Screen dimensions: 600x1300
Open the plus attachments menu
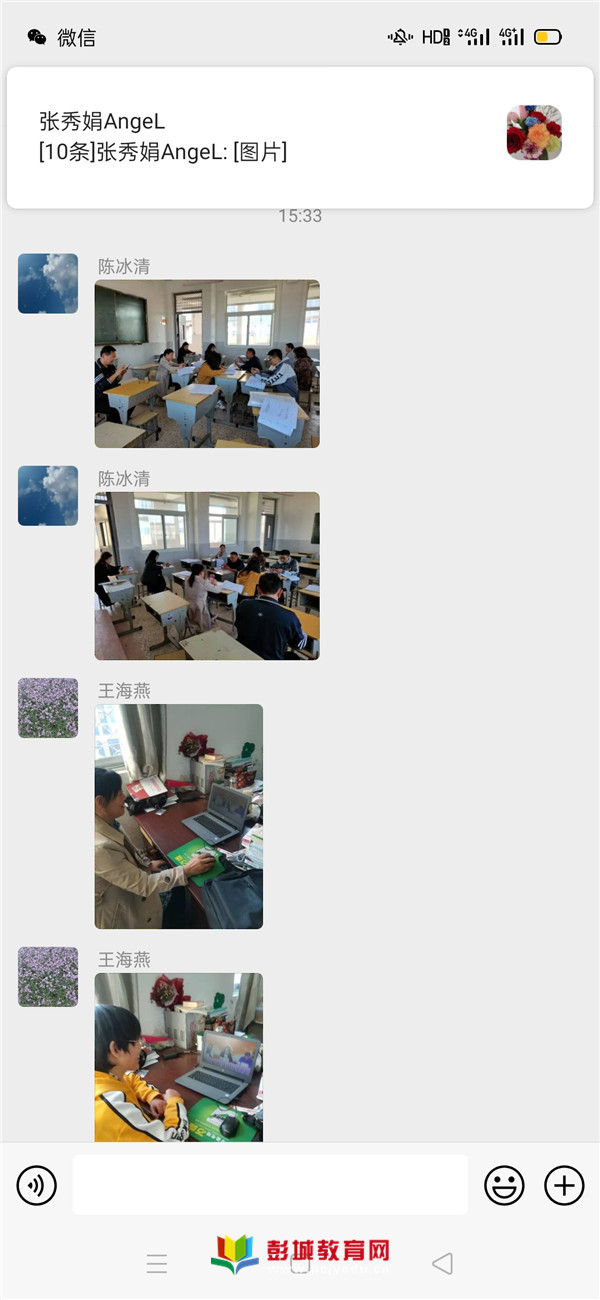[564, 1186]
